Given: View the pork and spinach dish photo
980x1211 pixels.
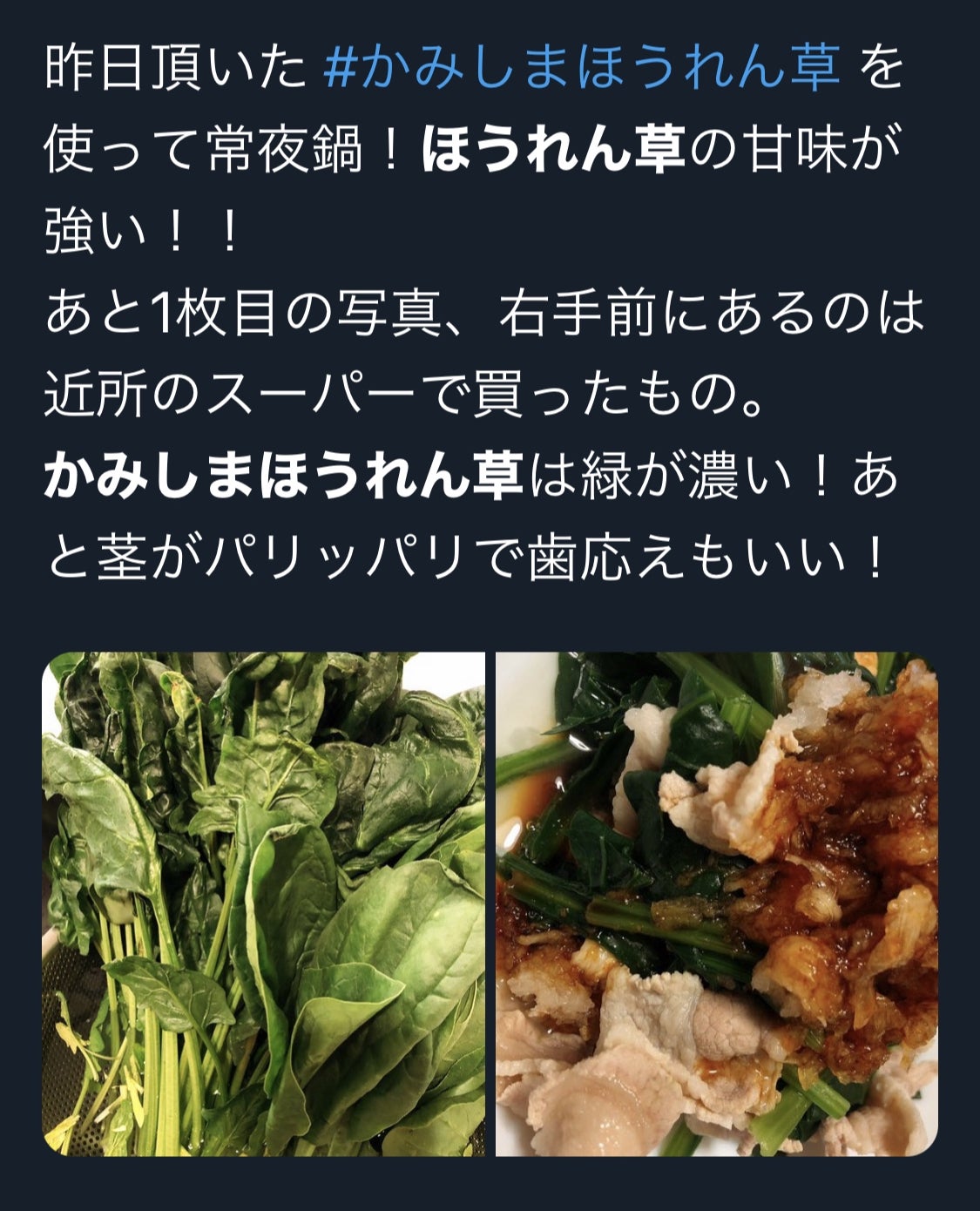Looking at the screenshot, I should (717, 903).
